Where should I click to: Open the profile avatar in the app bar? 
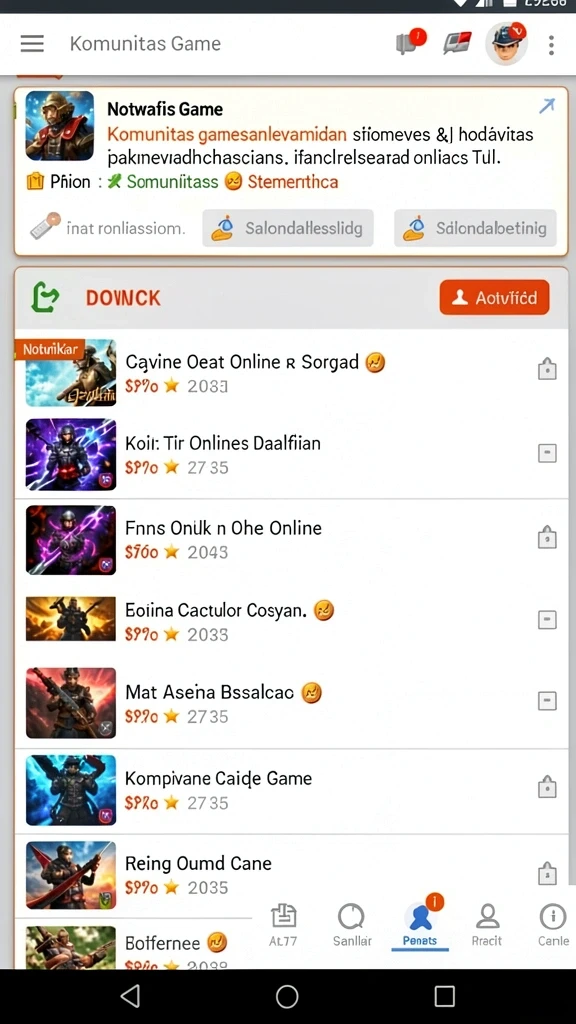point(506,43)
